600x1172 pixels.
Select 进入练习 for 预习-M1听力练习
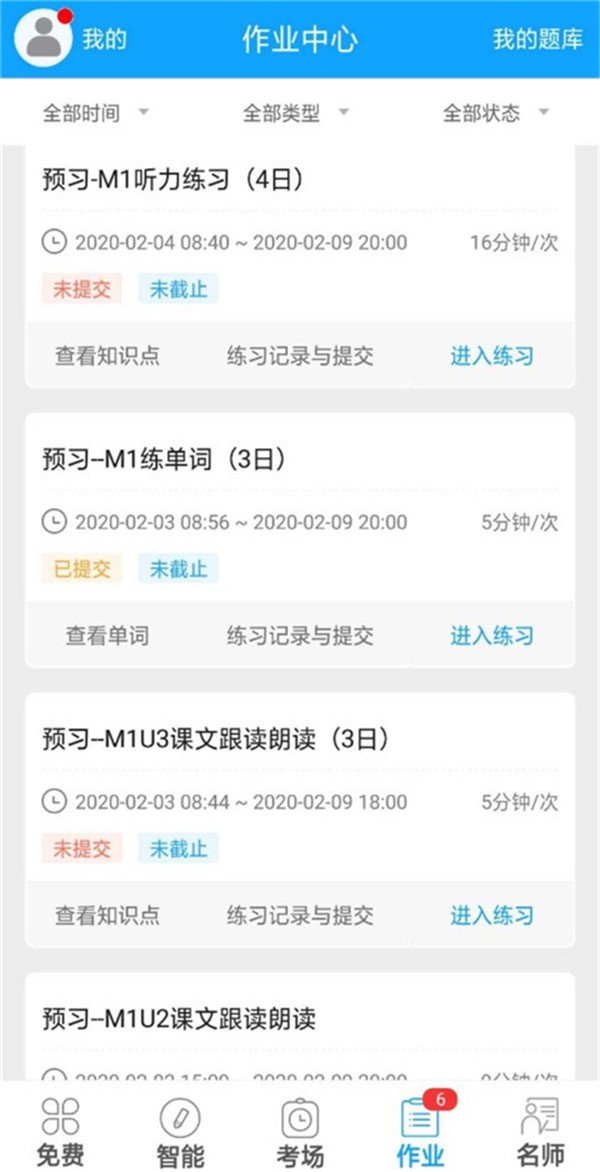click(x=491, y=355)
